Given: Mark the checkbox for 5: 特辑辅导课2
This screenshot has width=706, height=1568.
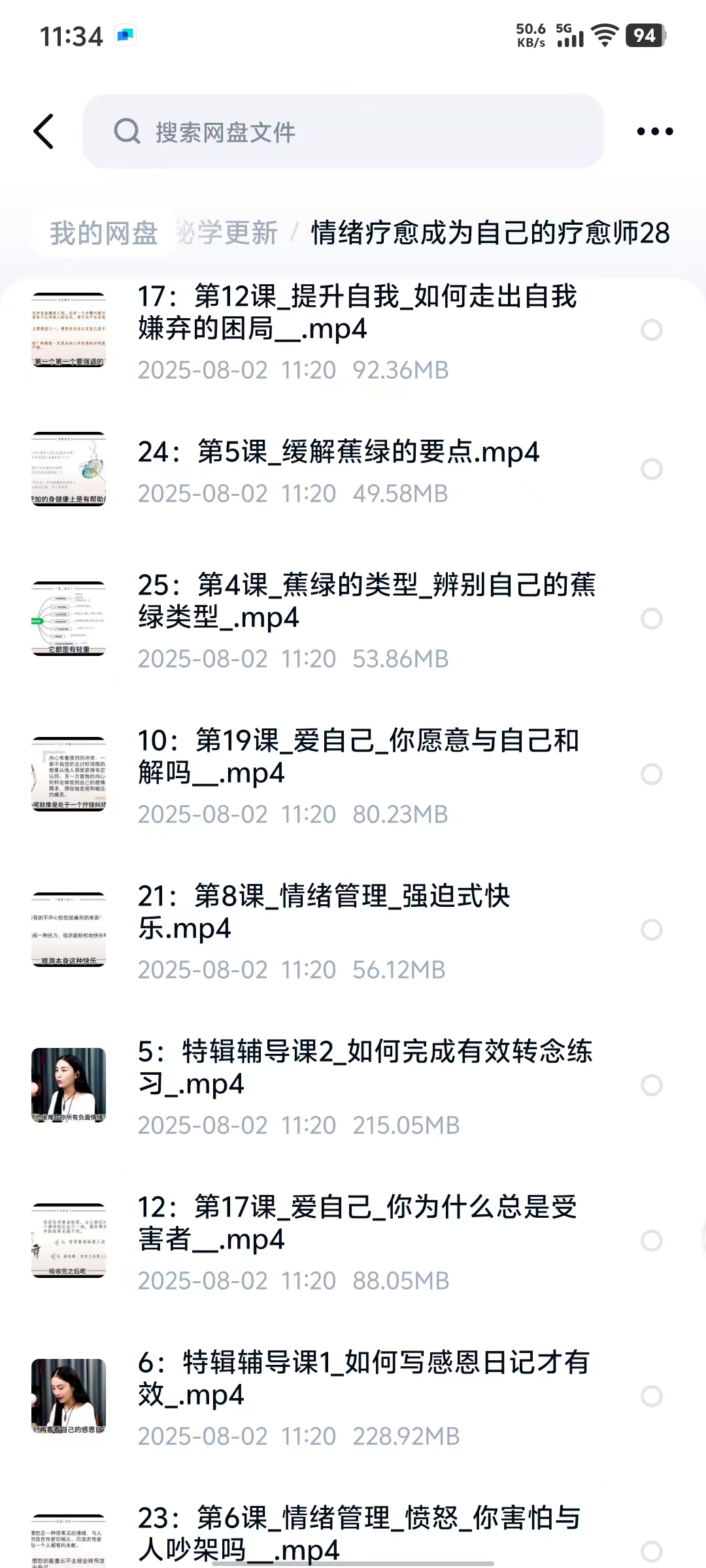Looking at the screenshot, I should tap(651, 1085).
